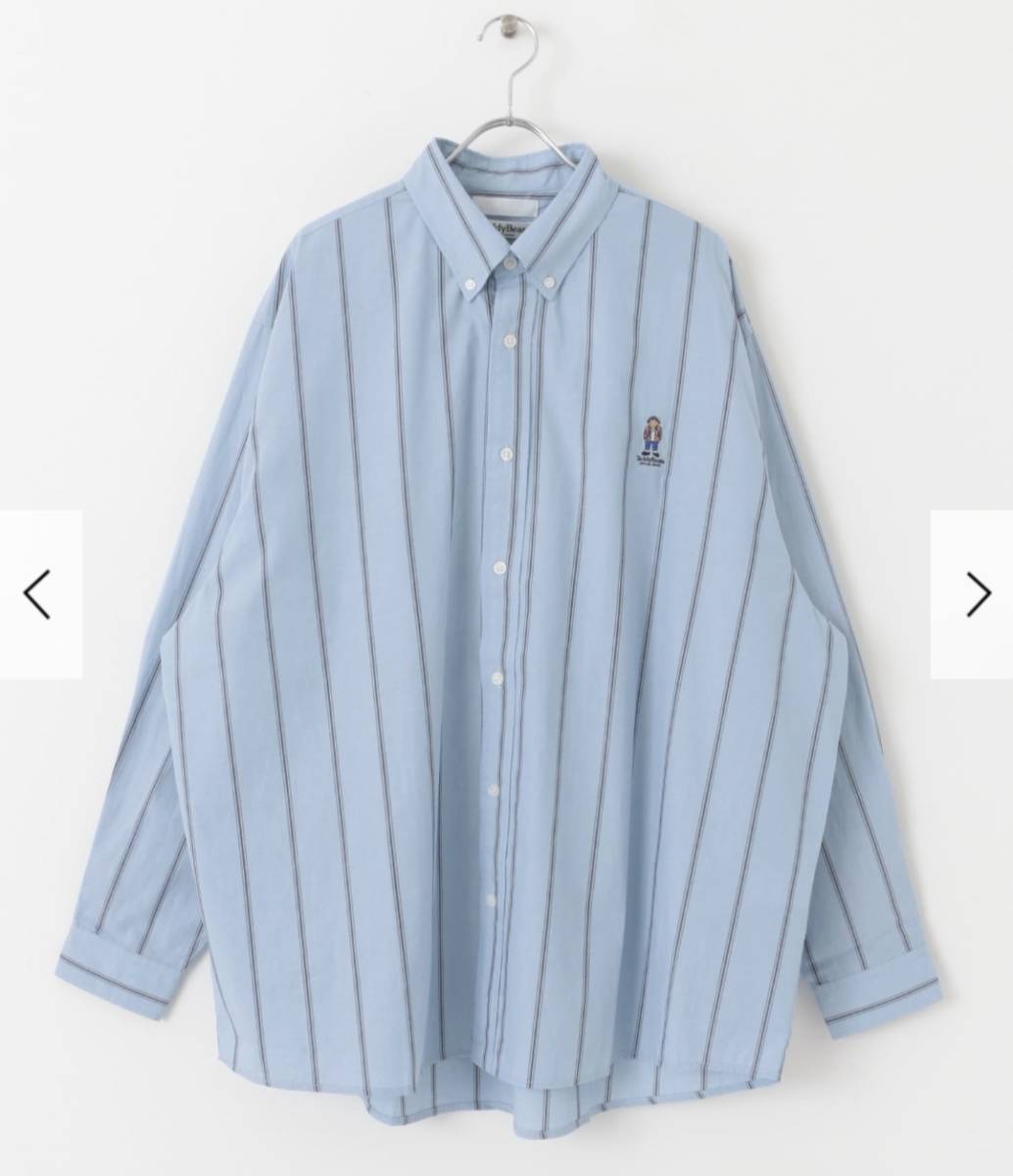Go to the previous product image
Viewport: 1013px width, 1176px height.
(x=37, y=594)
